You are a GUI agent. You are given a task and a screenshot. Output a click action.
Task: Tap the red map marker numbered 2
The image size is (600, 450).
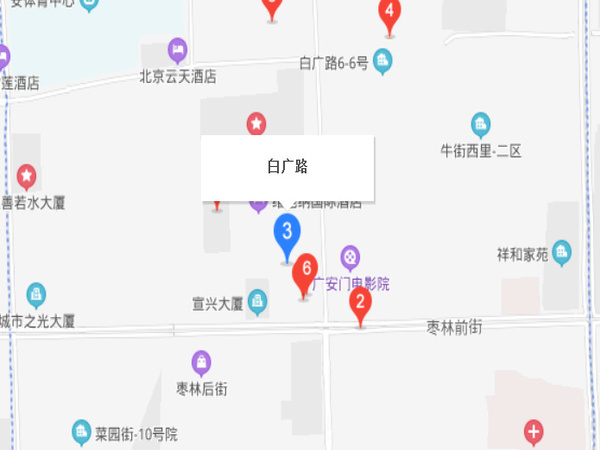tap(361, 301)
